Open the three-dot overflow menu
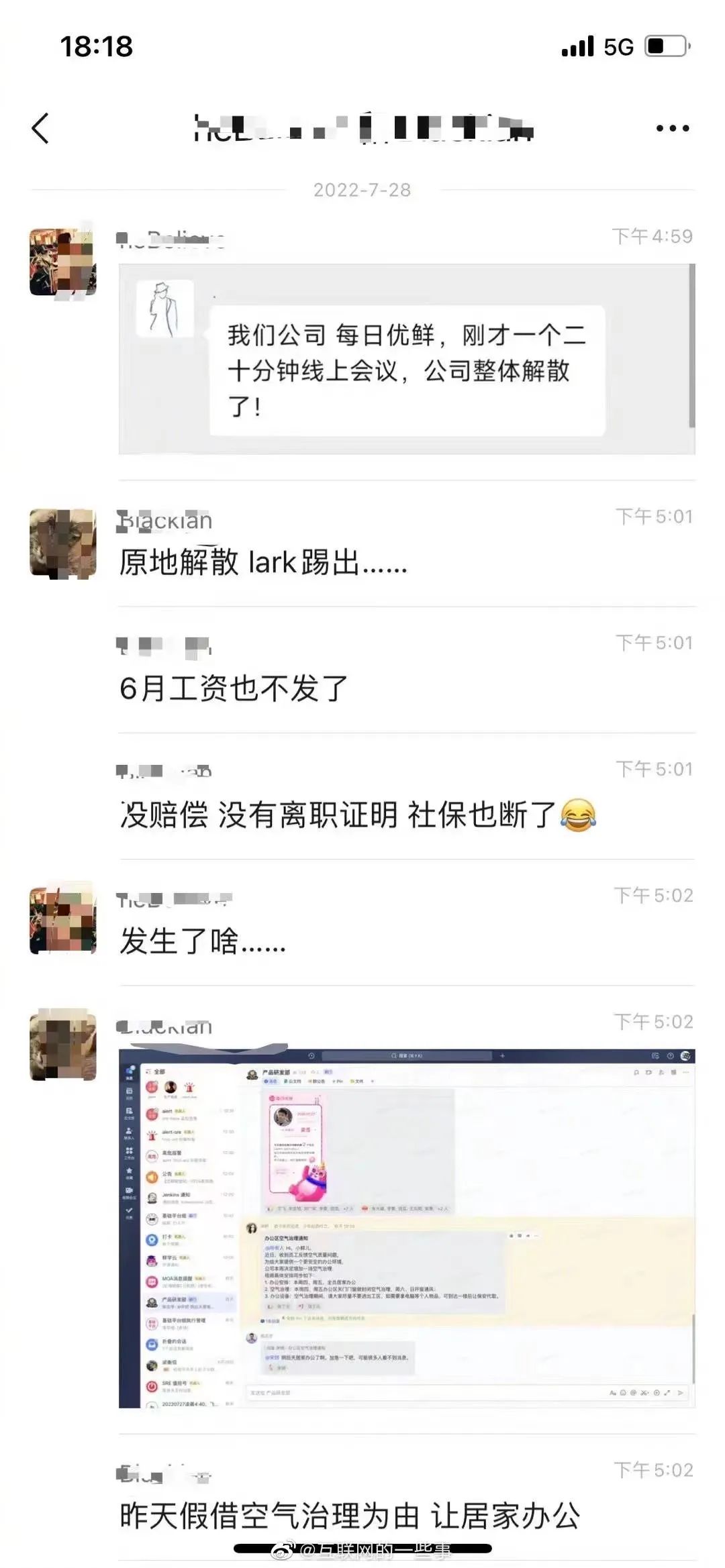Screen dimensions: 725x1568 point(673,128)
